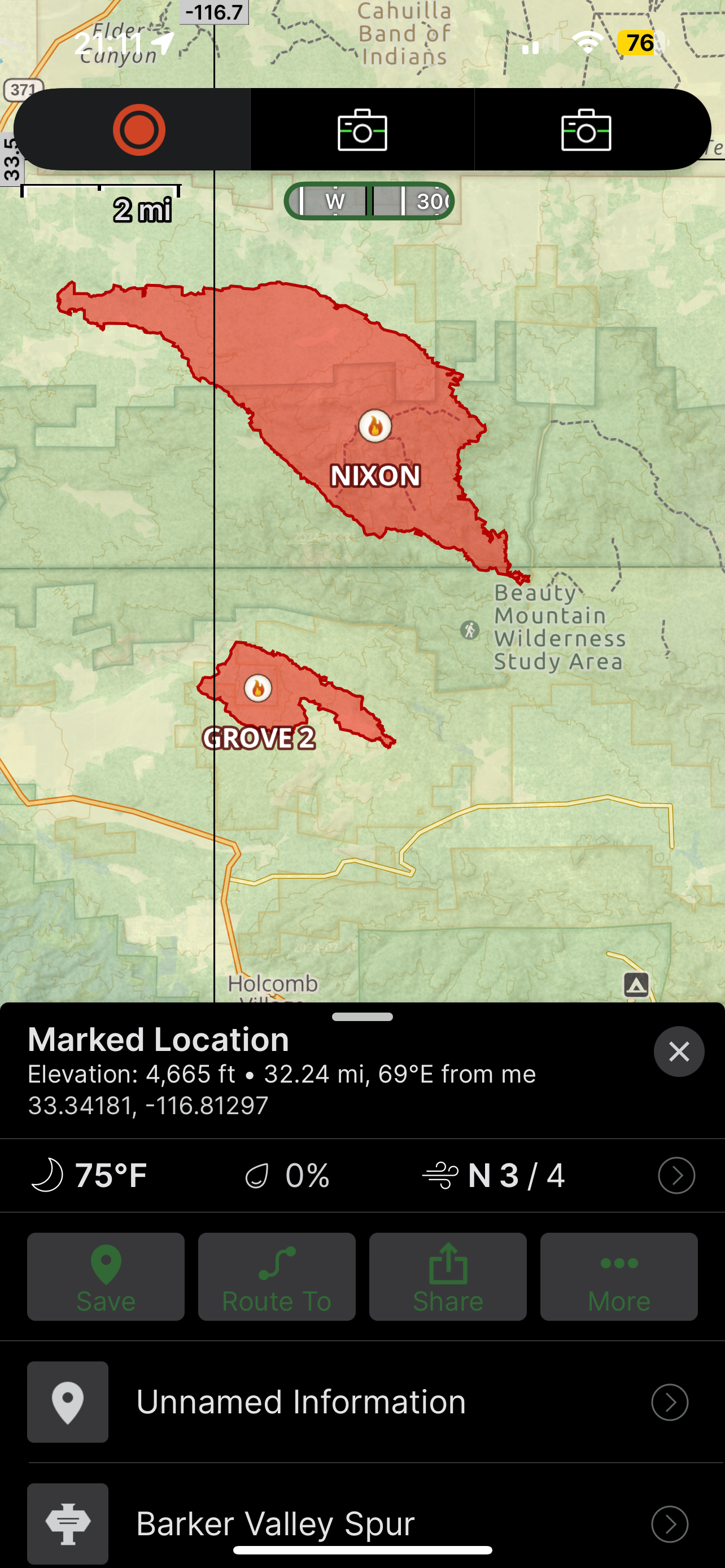
Task: Open the Unnamed Information row
Action: pos(362,1402)
